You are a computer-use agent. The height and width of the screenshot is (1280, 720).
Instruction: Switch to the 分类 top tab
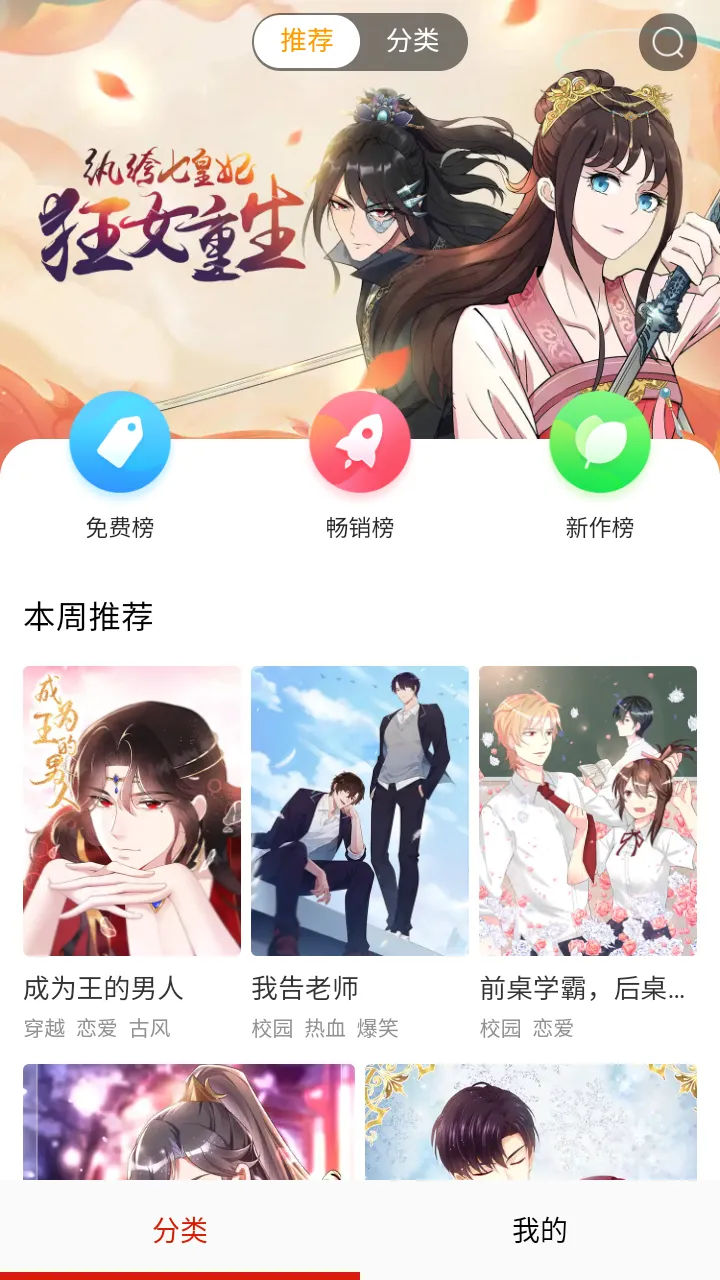pyautogui.click(x=413, y=42)
